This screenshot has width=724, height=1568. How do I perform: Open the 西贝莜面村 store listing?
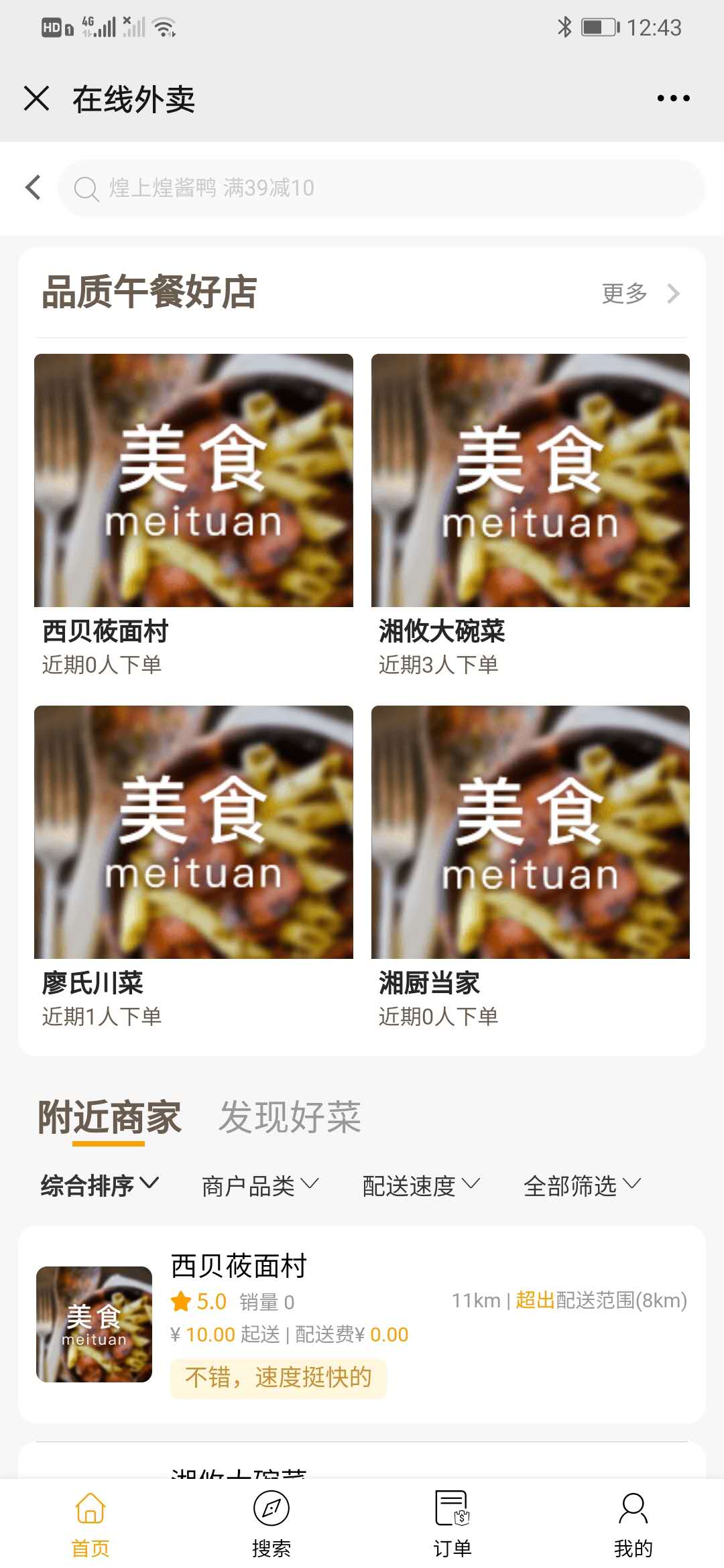(239, 1266)
